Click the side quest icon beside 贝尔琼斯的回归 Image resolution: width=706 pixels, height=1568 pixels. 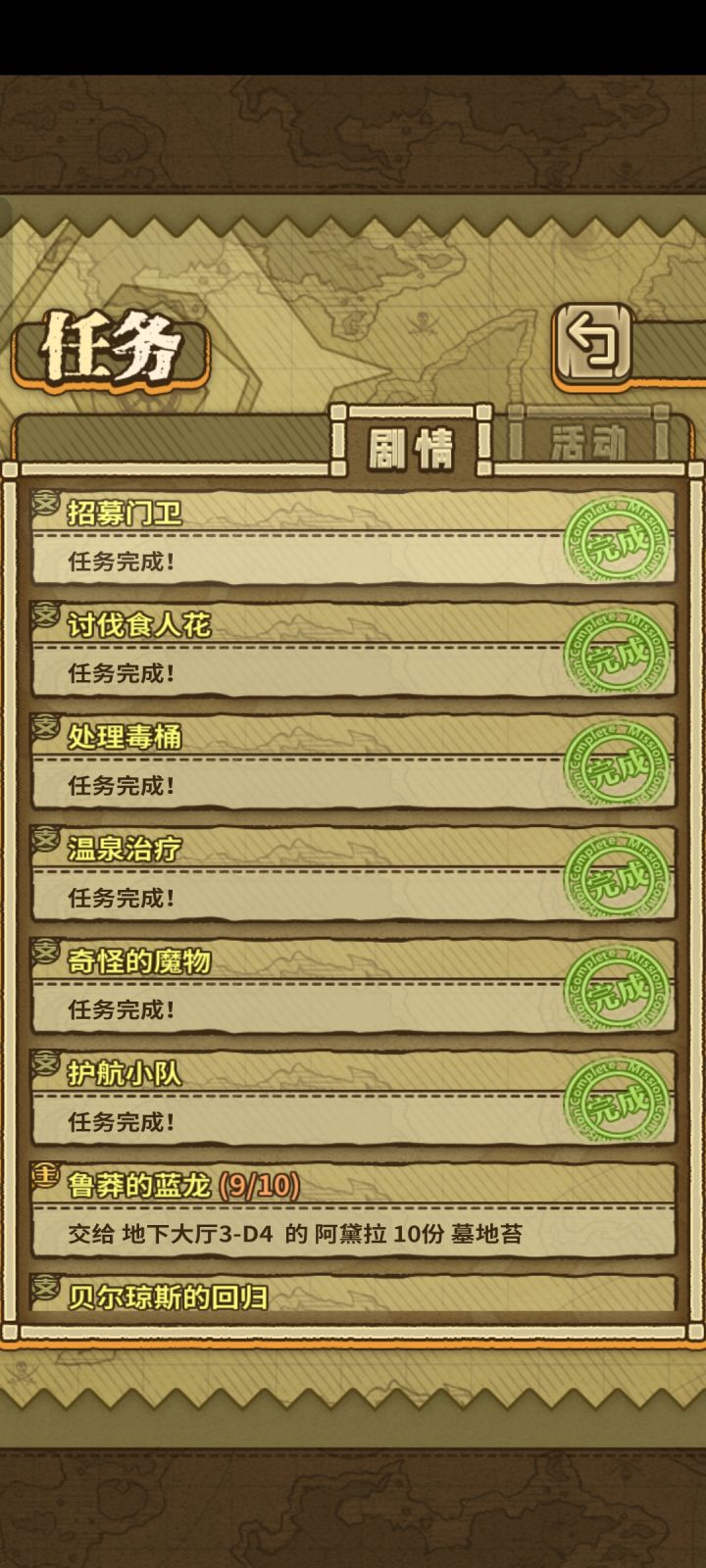coord(43,1293)
